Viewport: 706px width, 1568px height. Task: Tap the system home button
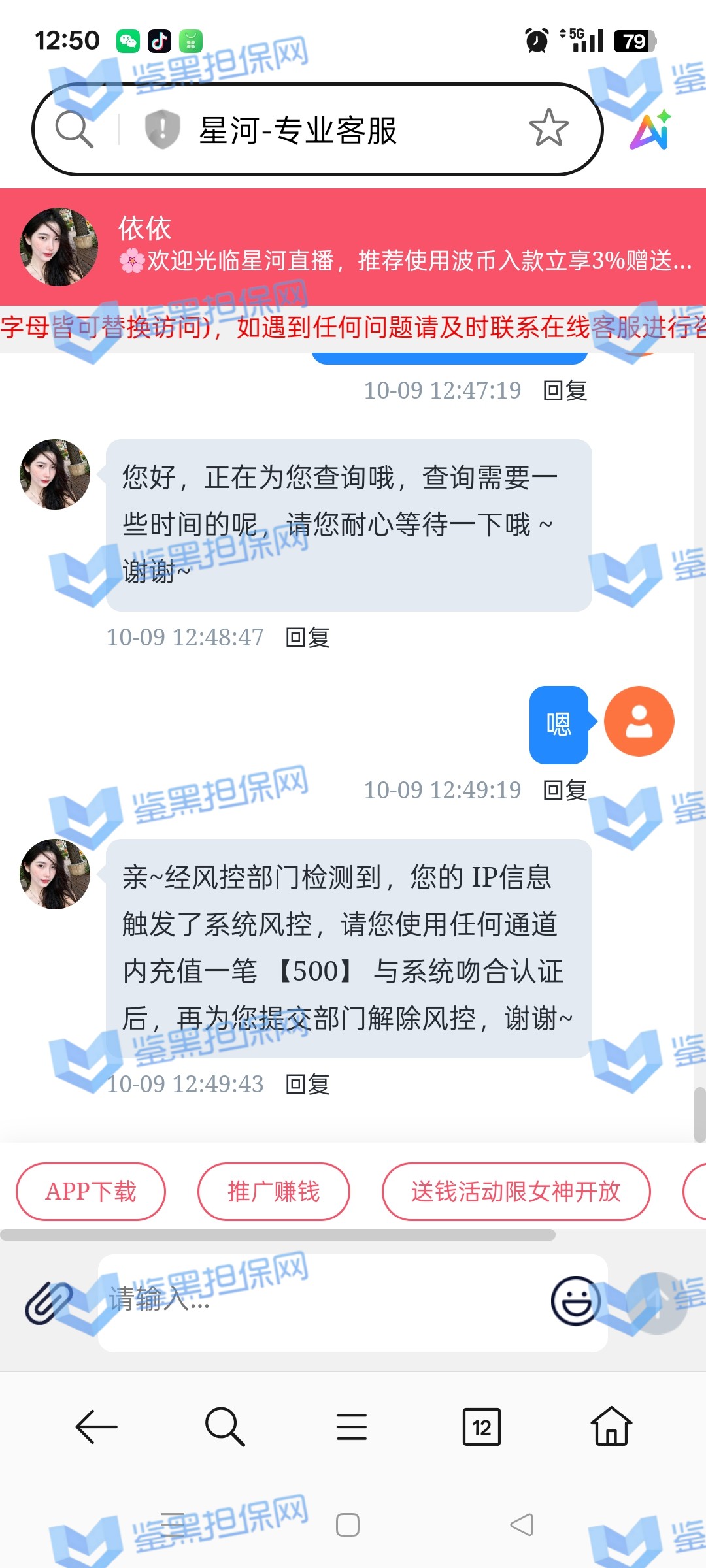coord(348,1525)
